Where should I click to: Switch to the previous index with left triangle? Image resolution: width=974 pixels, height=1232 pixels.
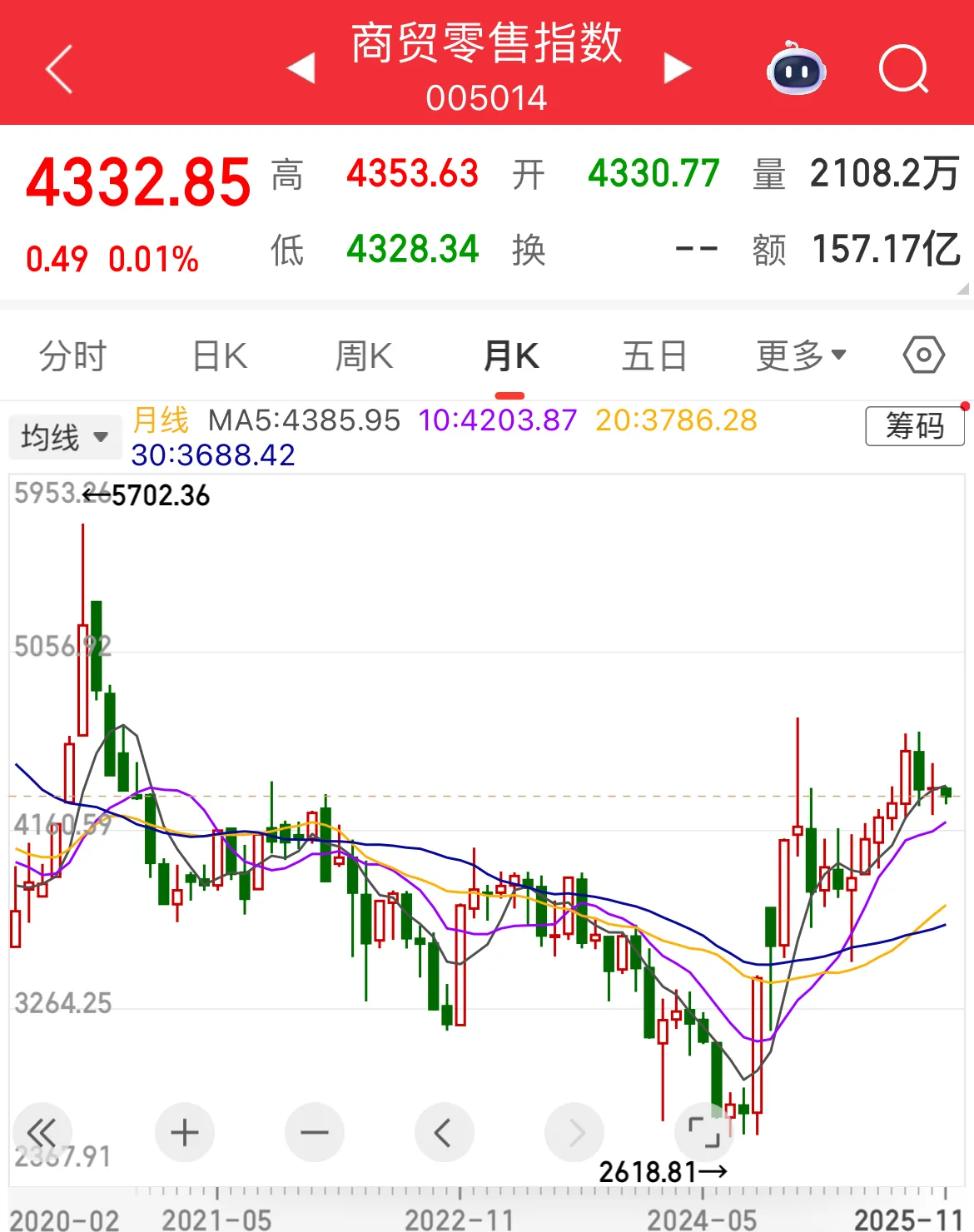click(x=301, y=68)
